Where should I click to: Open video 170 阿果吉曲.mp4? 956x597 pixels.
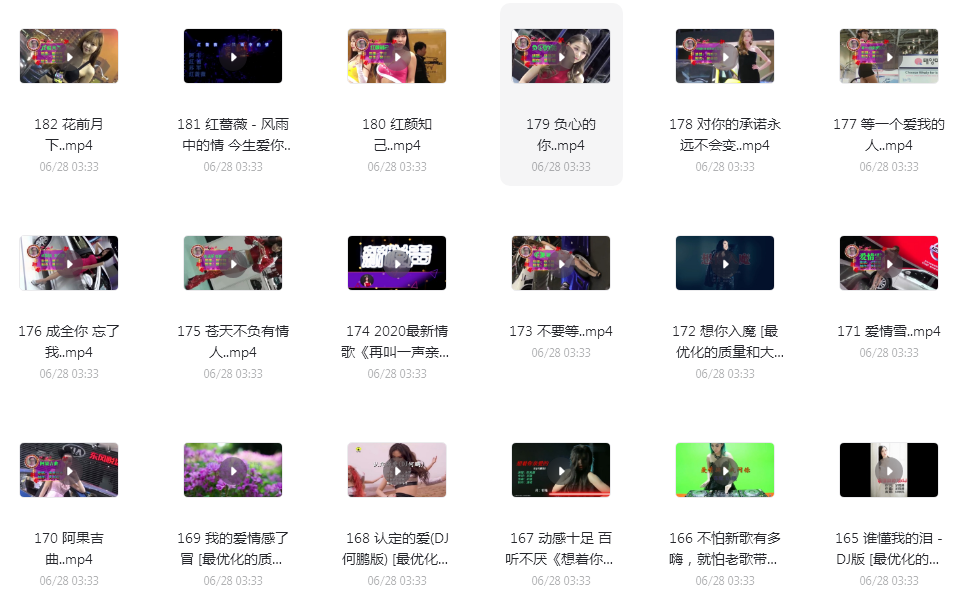69,470
